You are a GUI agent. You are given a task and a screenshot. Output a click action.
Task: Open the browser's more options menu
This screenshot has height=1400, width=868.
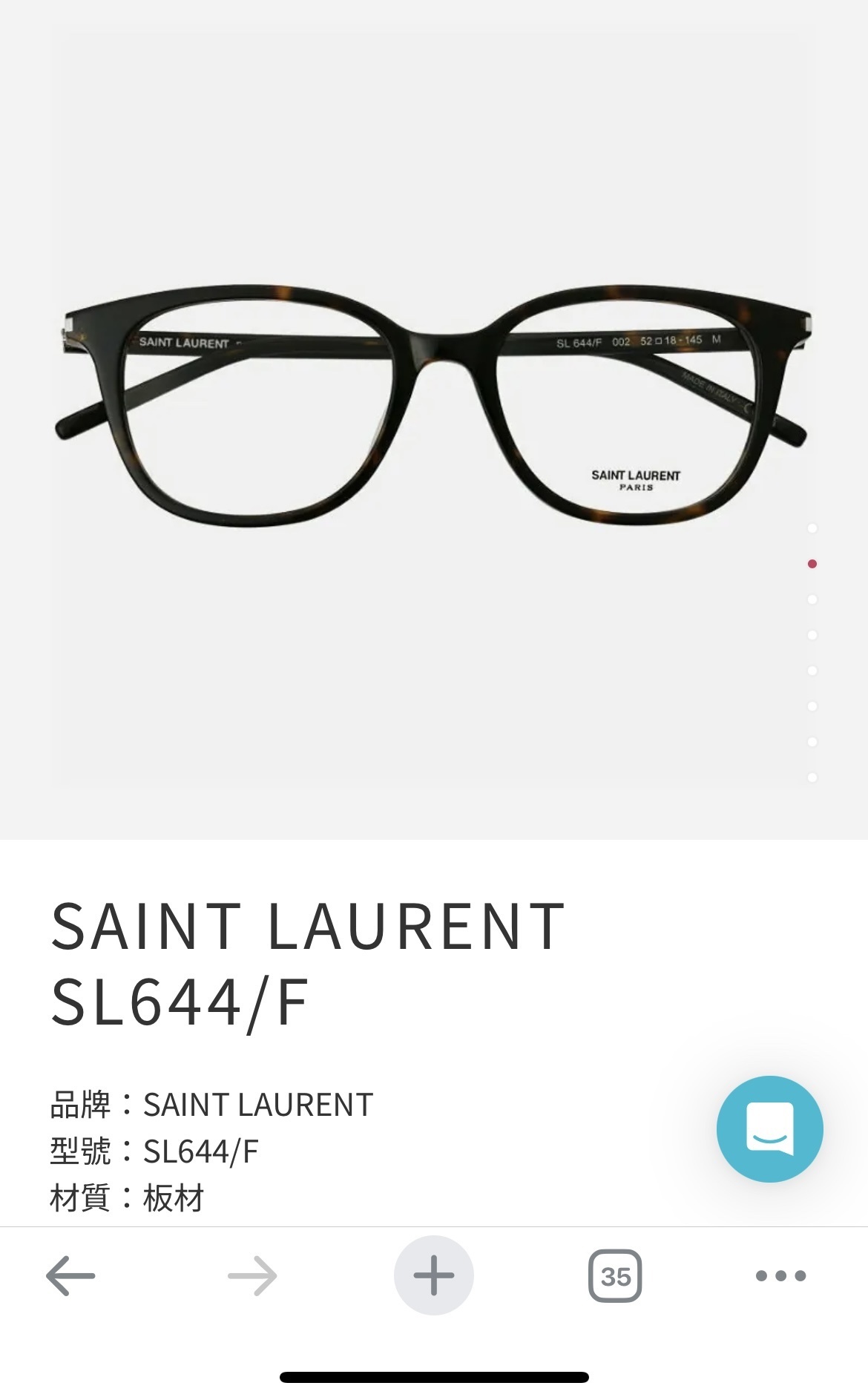click(x=780, y=1276)
